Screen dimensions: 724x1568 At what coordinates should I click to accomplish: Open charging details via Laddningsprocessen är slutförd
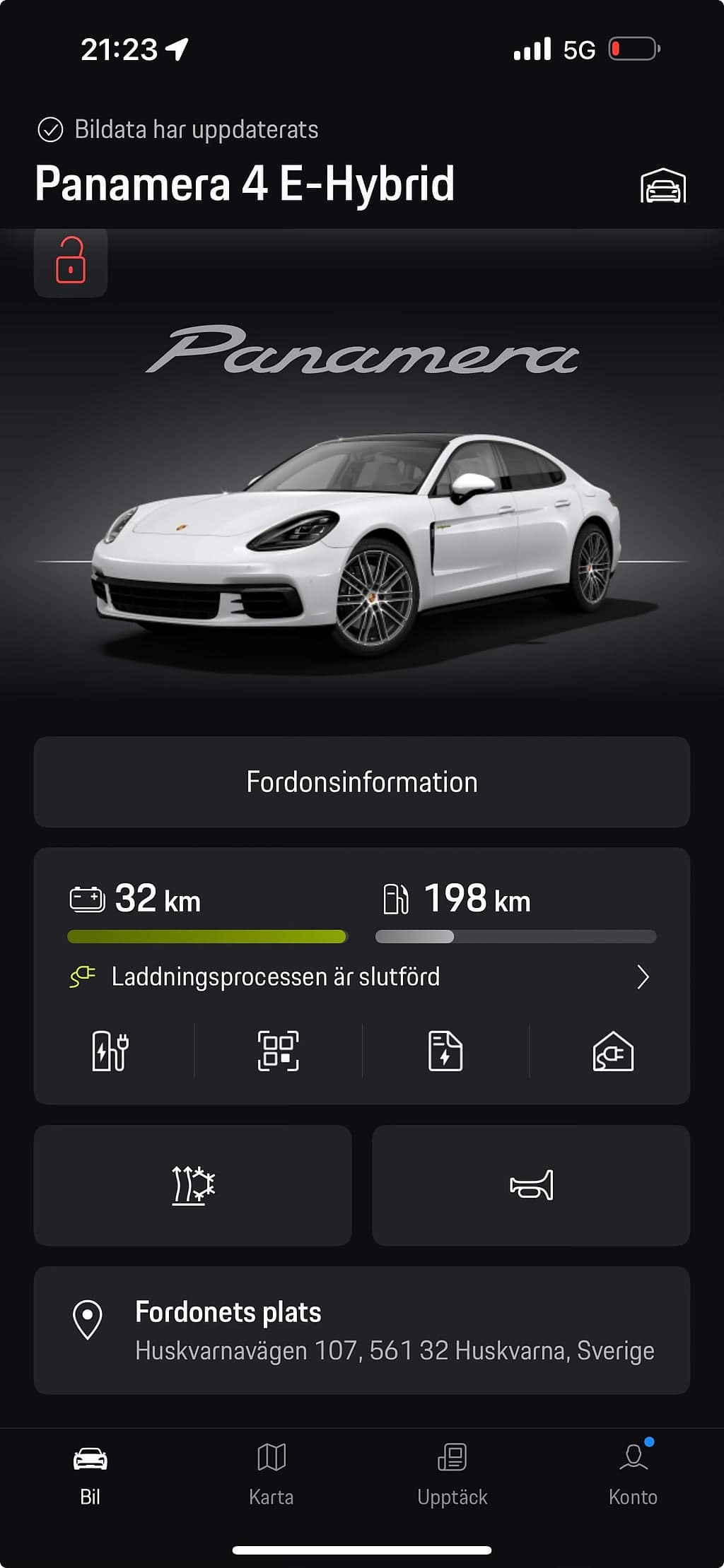point(361,977)
